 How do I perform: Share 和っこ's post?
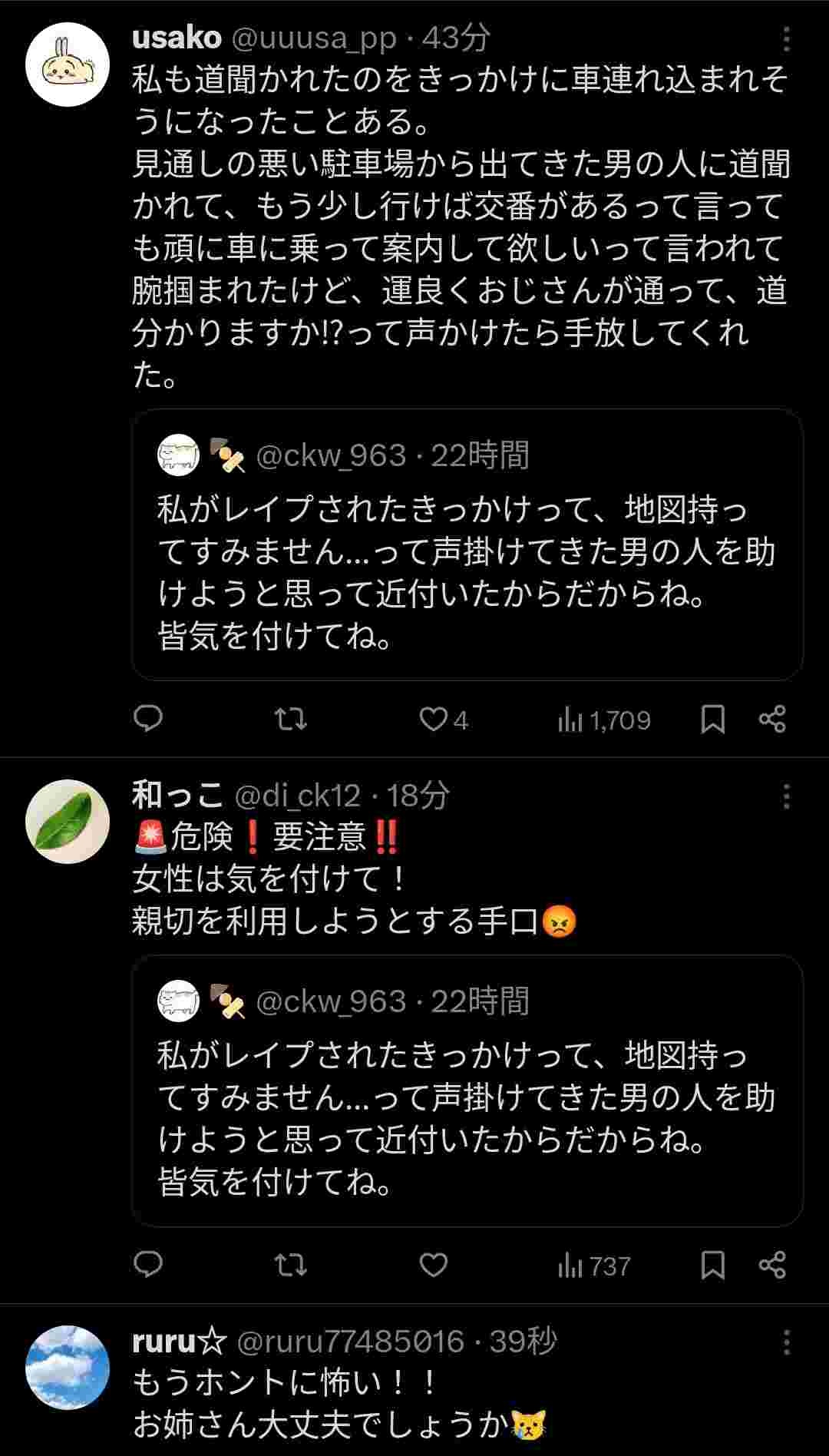pos(772,1265)
